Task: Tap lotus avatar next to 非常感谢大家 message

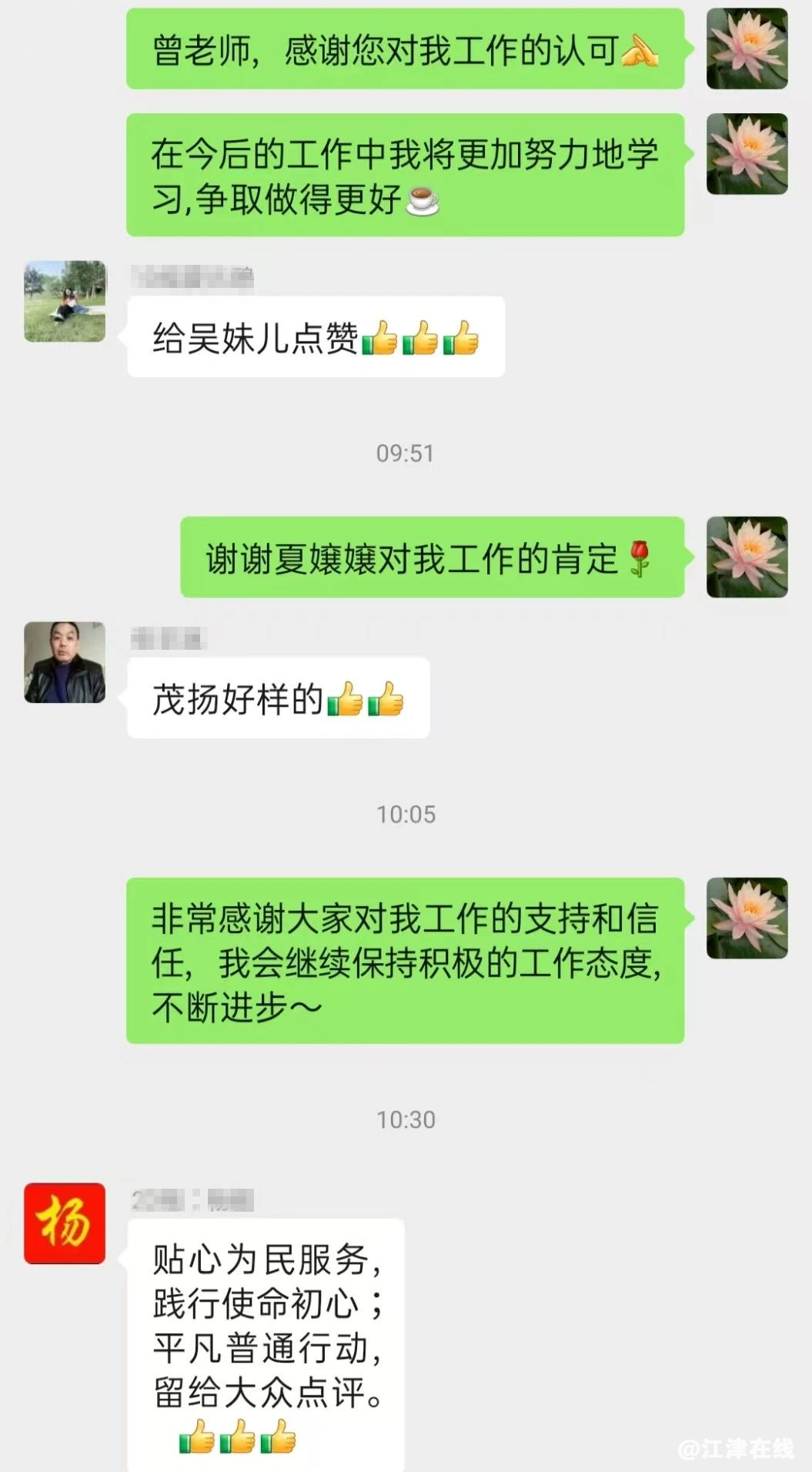Action: (x=747, y=918)
